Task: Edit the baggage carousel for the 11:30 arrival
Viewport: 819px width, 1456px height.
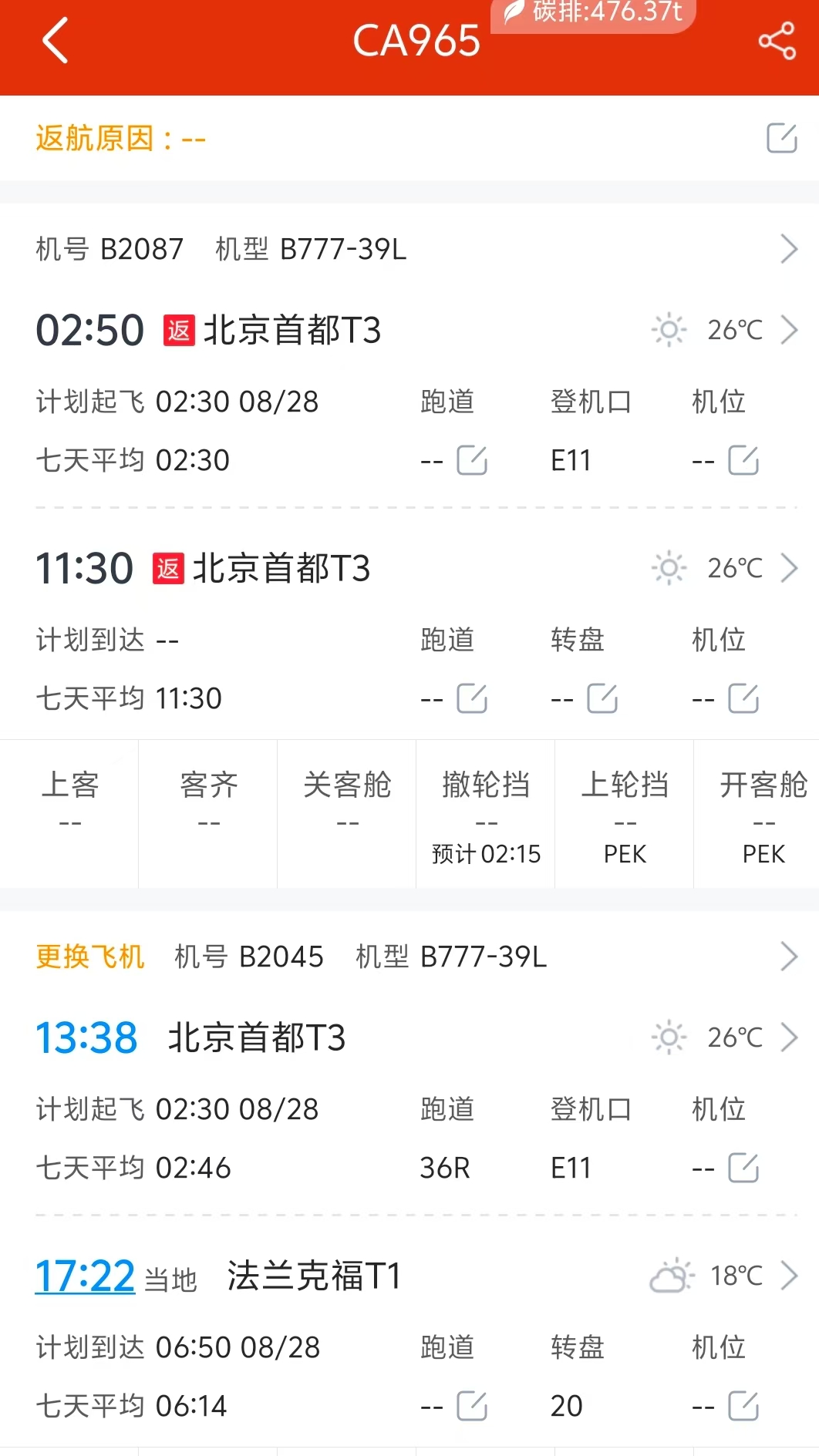Action: click(602, 699)
